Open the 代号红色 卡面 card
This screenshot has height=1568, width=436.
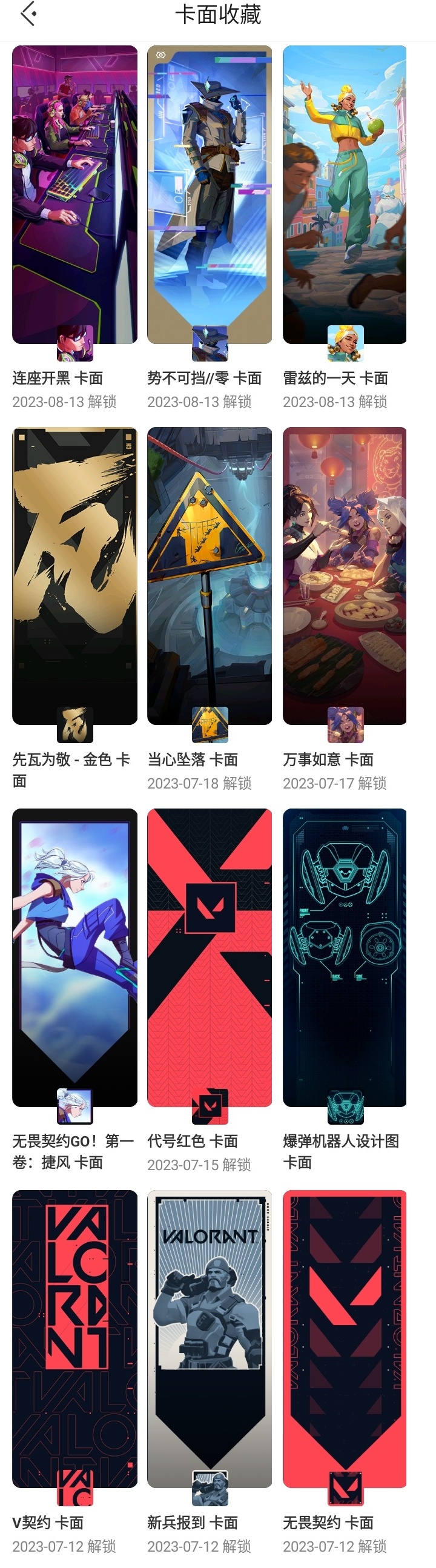coord(210,957)
